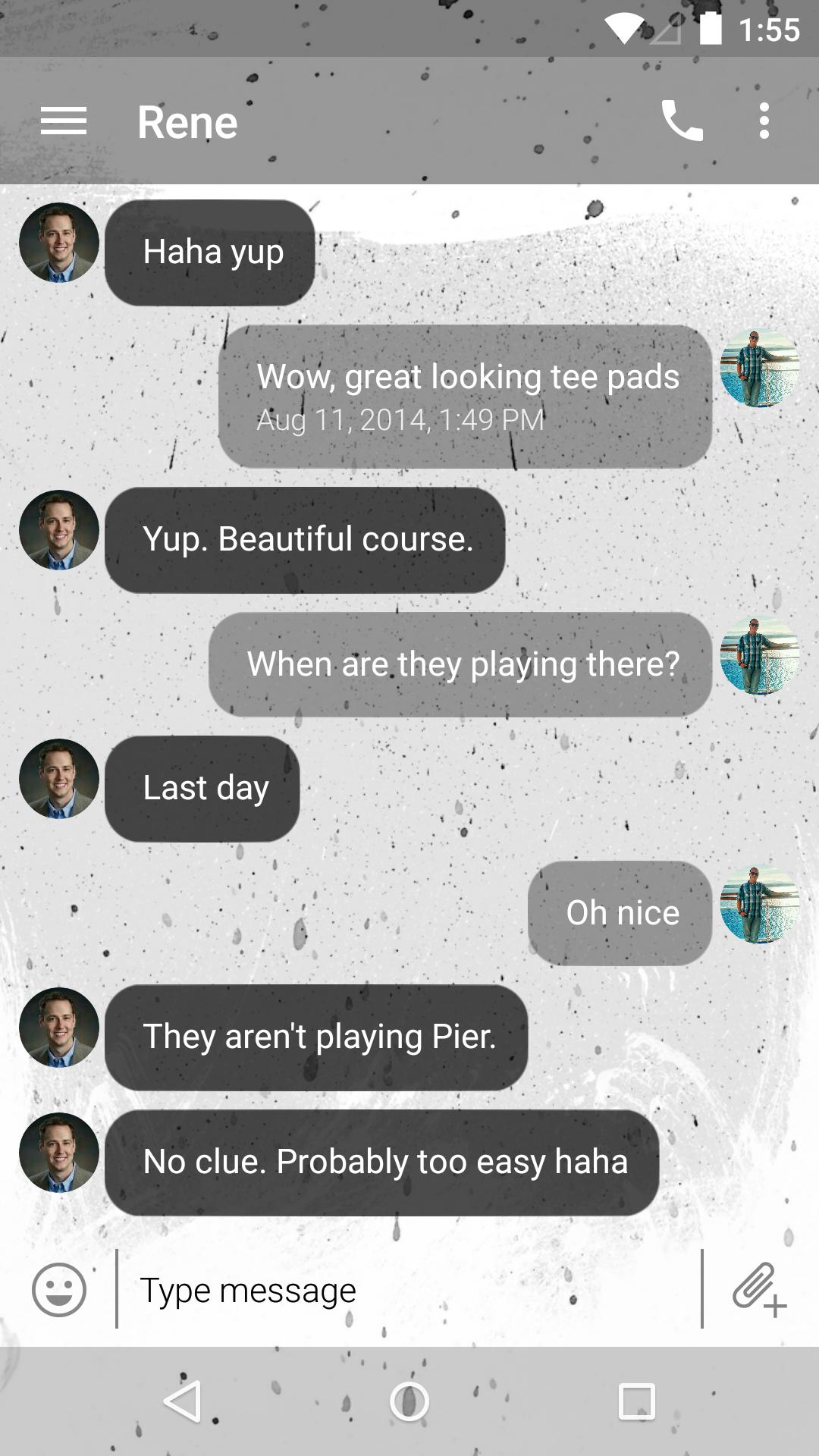The height and width of the screenshot is (1456, 819).
Task: Go to the home screen
Action: click(409, 1401)
